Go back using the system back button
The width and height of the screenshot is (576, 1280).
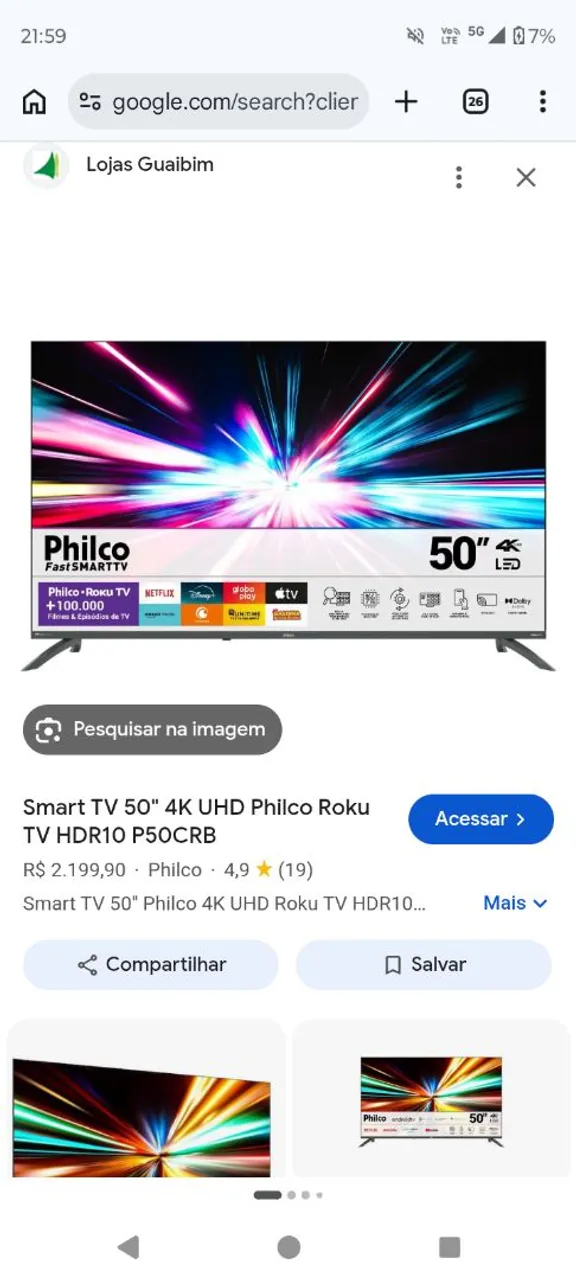tap(128, 1246)
